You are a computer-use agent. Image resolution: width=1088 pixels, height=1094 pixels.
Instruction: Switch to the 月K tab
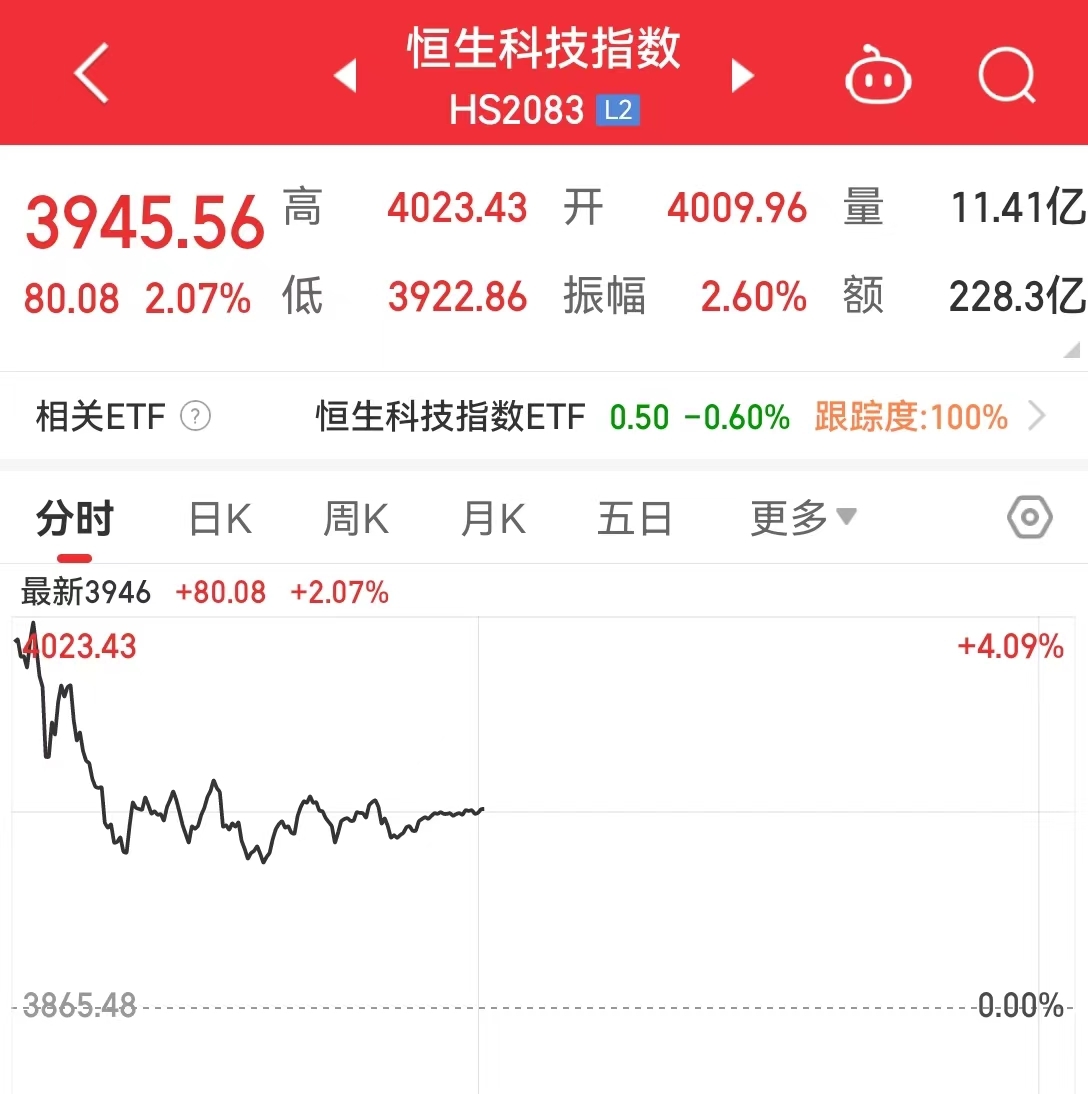(x=493, y=520)
